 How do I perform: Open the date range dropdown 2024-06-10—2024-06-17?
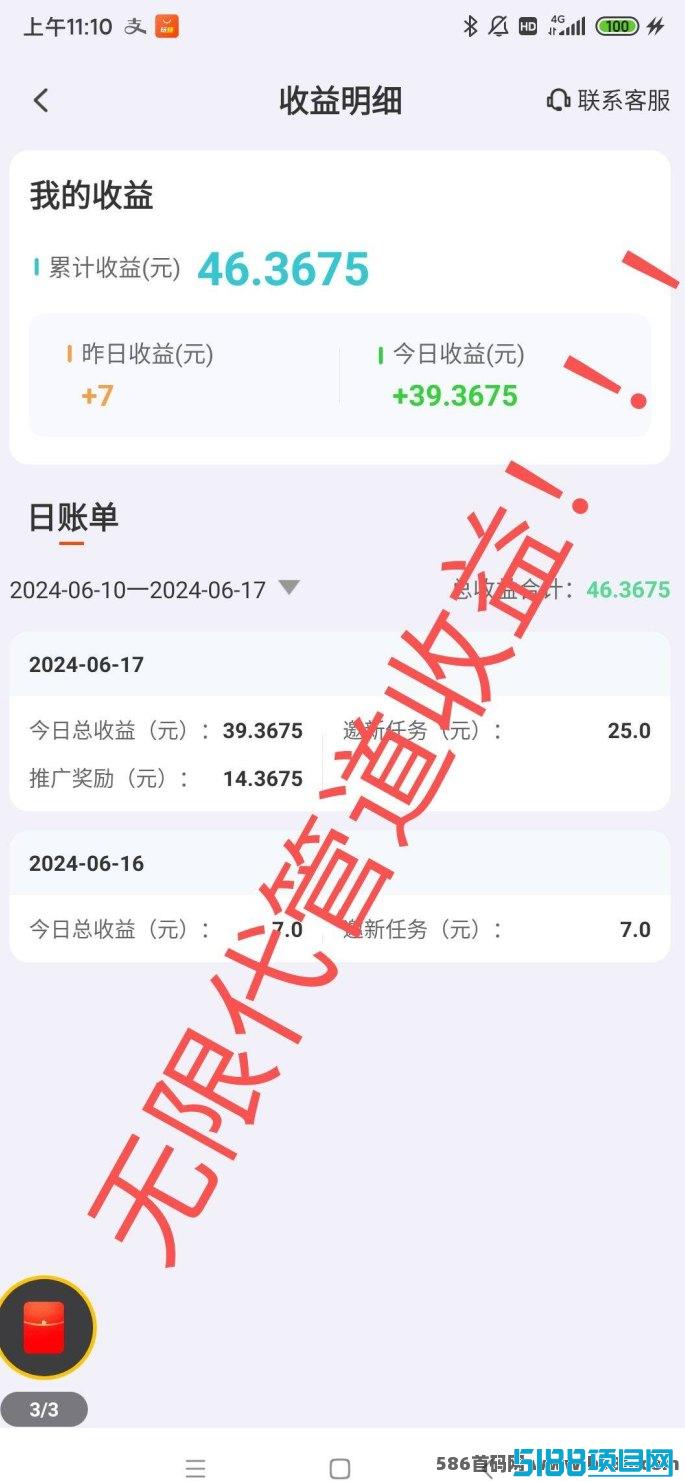154,589
